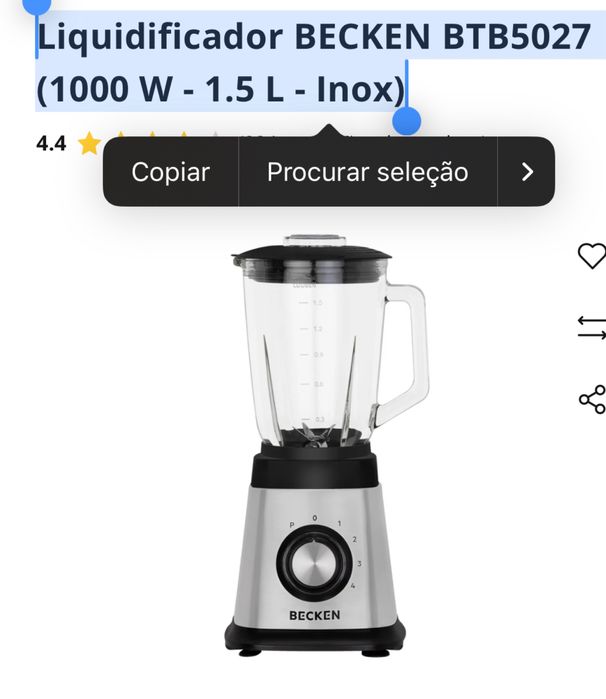Tap Procurar seleção in the popup

tap(367, 172)
